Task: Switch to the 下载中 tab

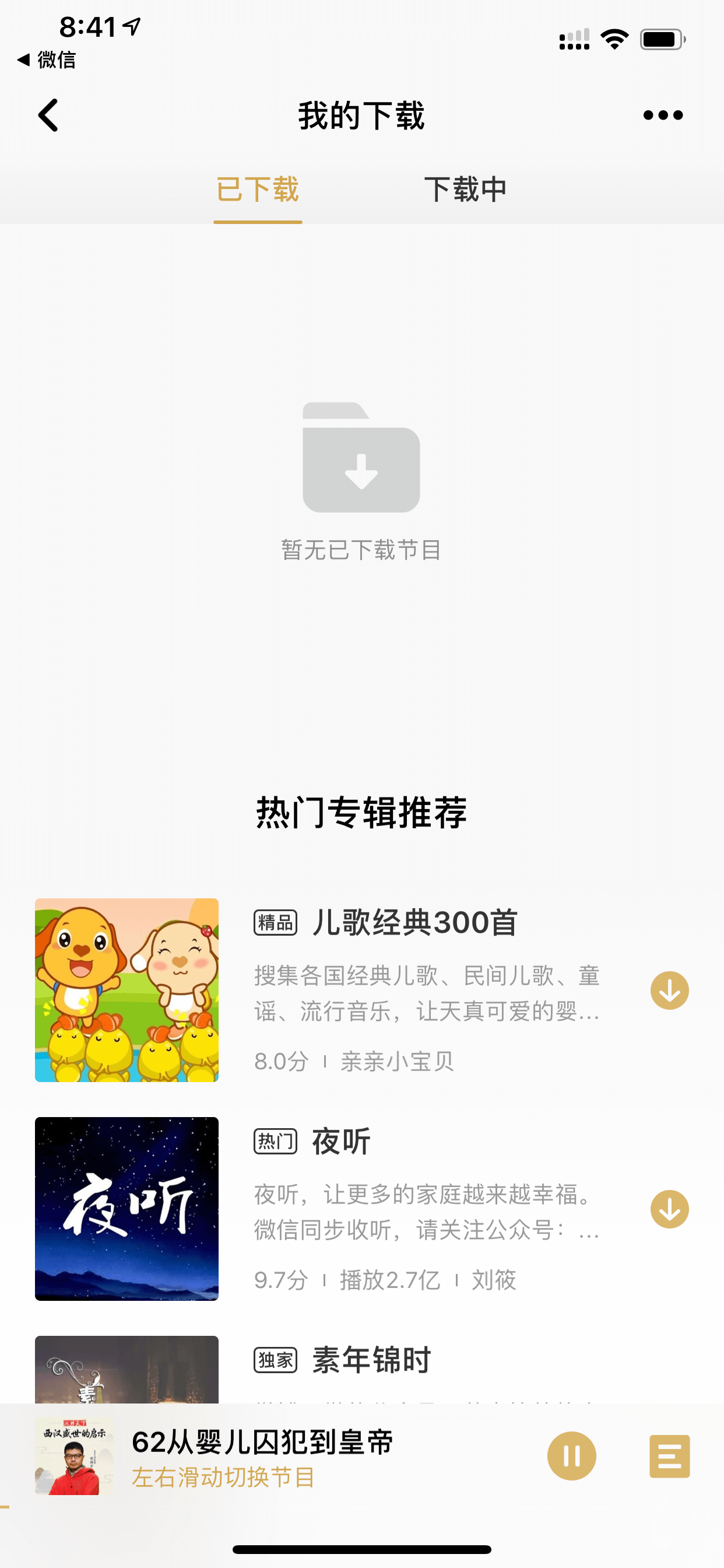Action: coord(465,190)
